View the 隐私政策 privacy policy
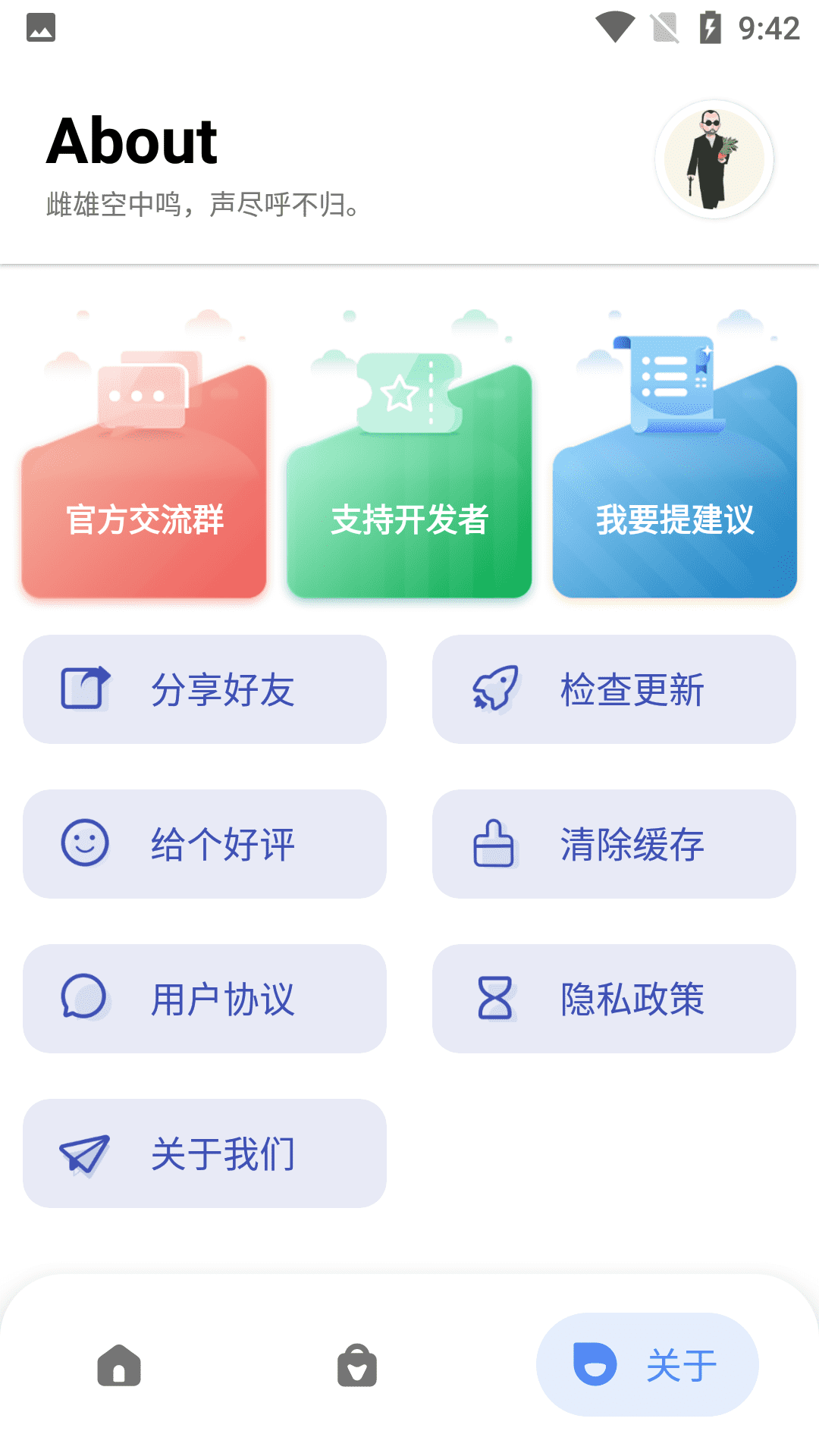The image size is (819, 1456). [614, 999]
